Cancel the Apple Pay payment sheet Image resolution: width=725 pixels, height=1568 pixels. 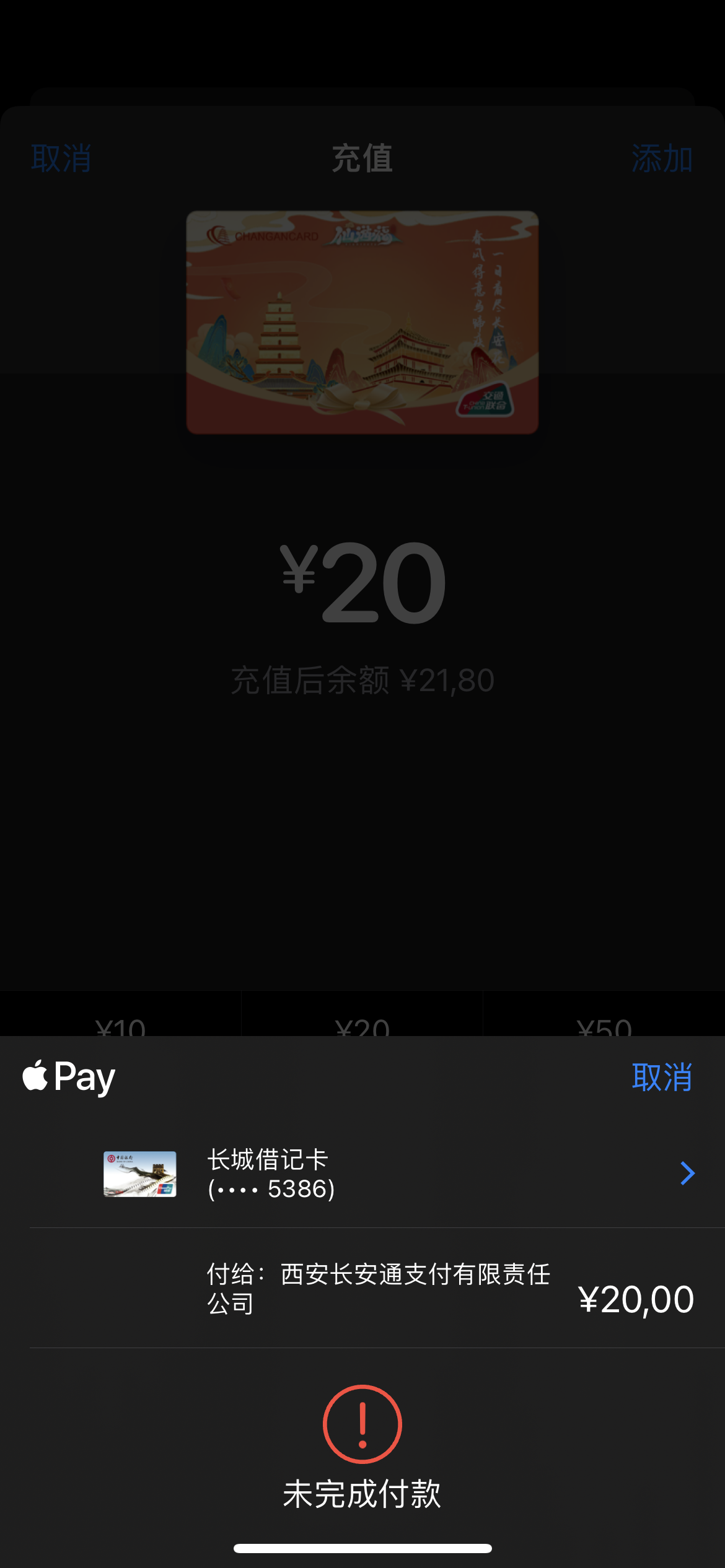[x=661, y=1078]
